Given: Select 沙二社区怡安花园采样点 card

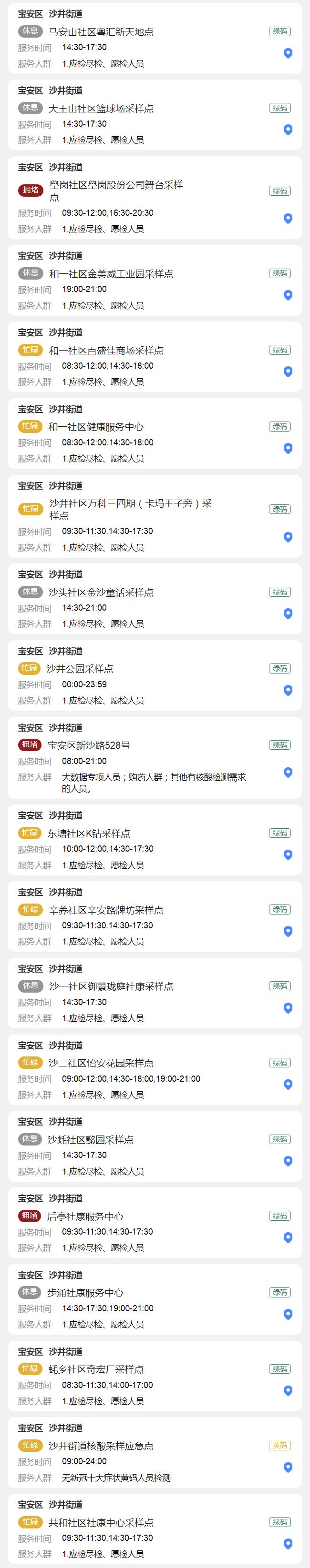Looking at the screenshot, I should point(101,1063).
